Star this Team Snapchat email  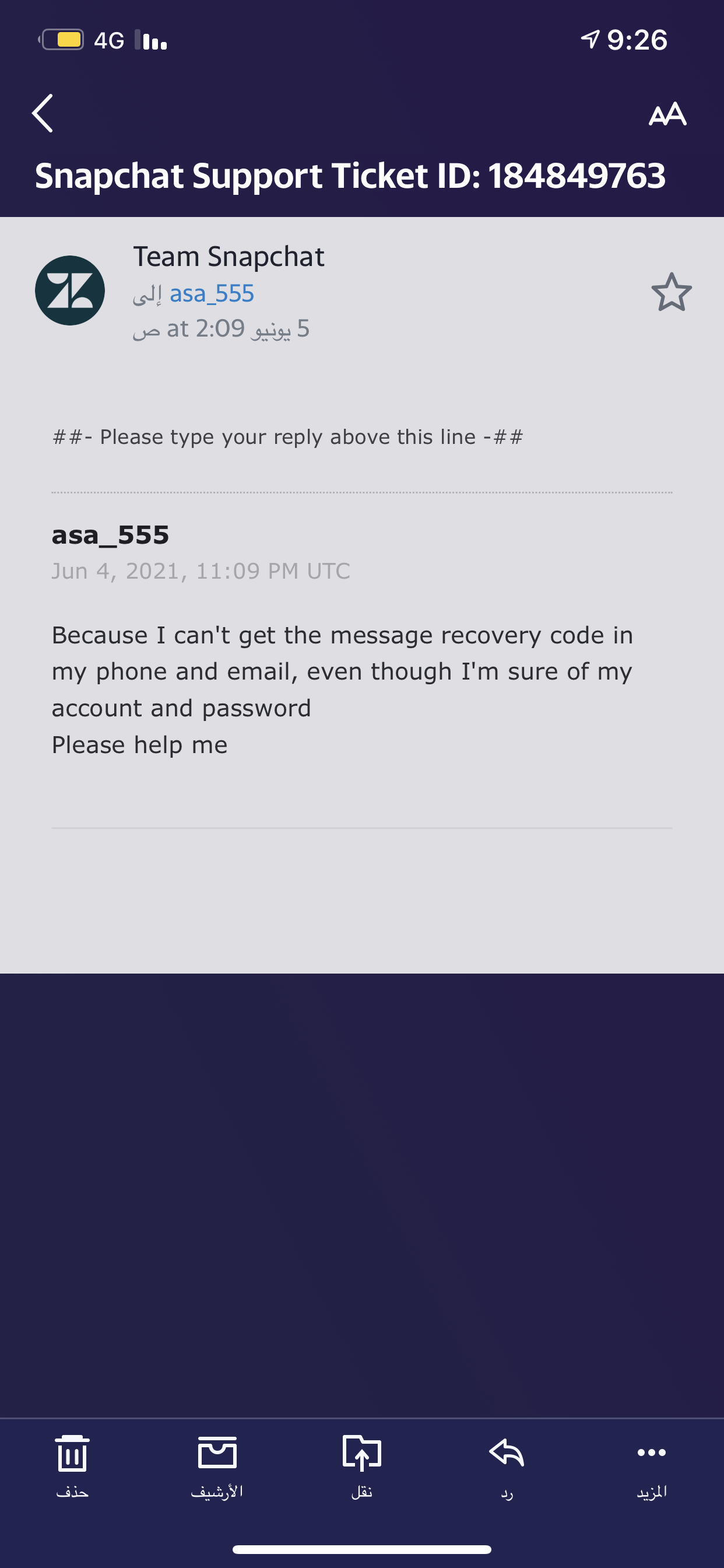pyautogui.click(x=671, y=292)
